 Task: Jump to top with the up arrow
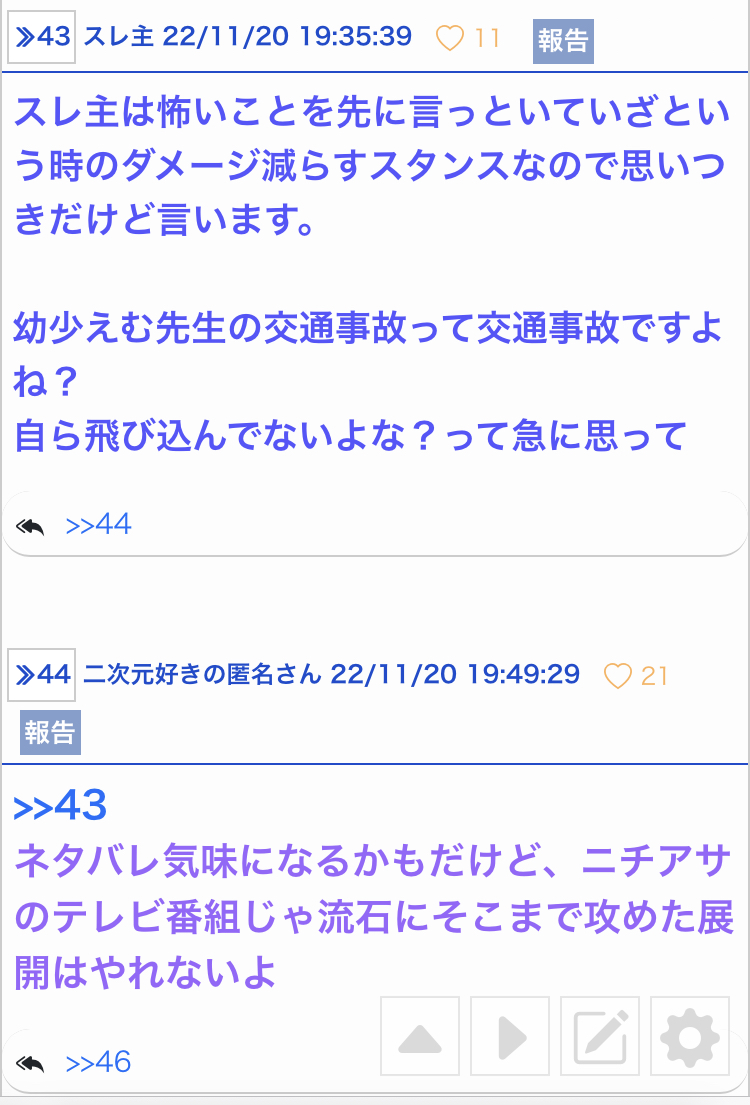(420, 1037)
